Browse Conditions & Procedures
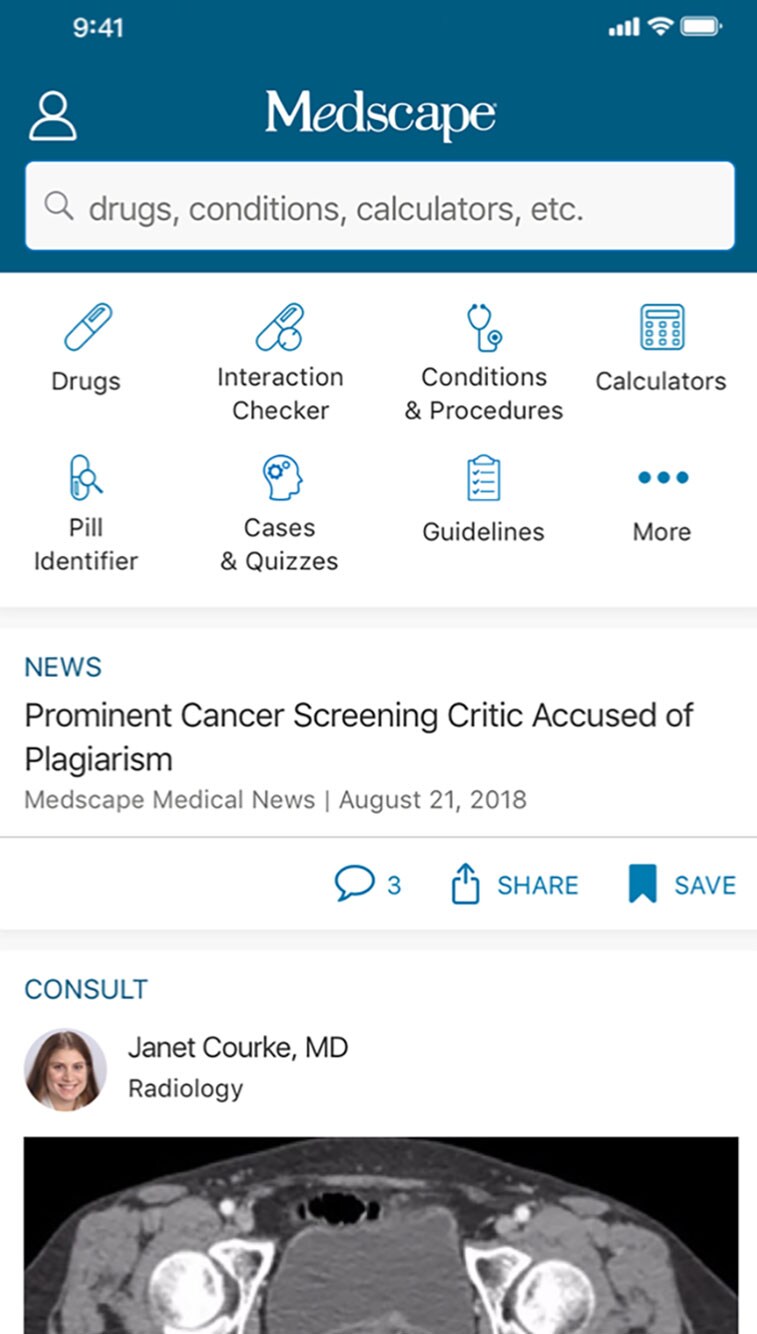757x1334 pixels. coord(484,362)
